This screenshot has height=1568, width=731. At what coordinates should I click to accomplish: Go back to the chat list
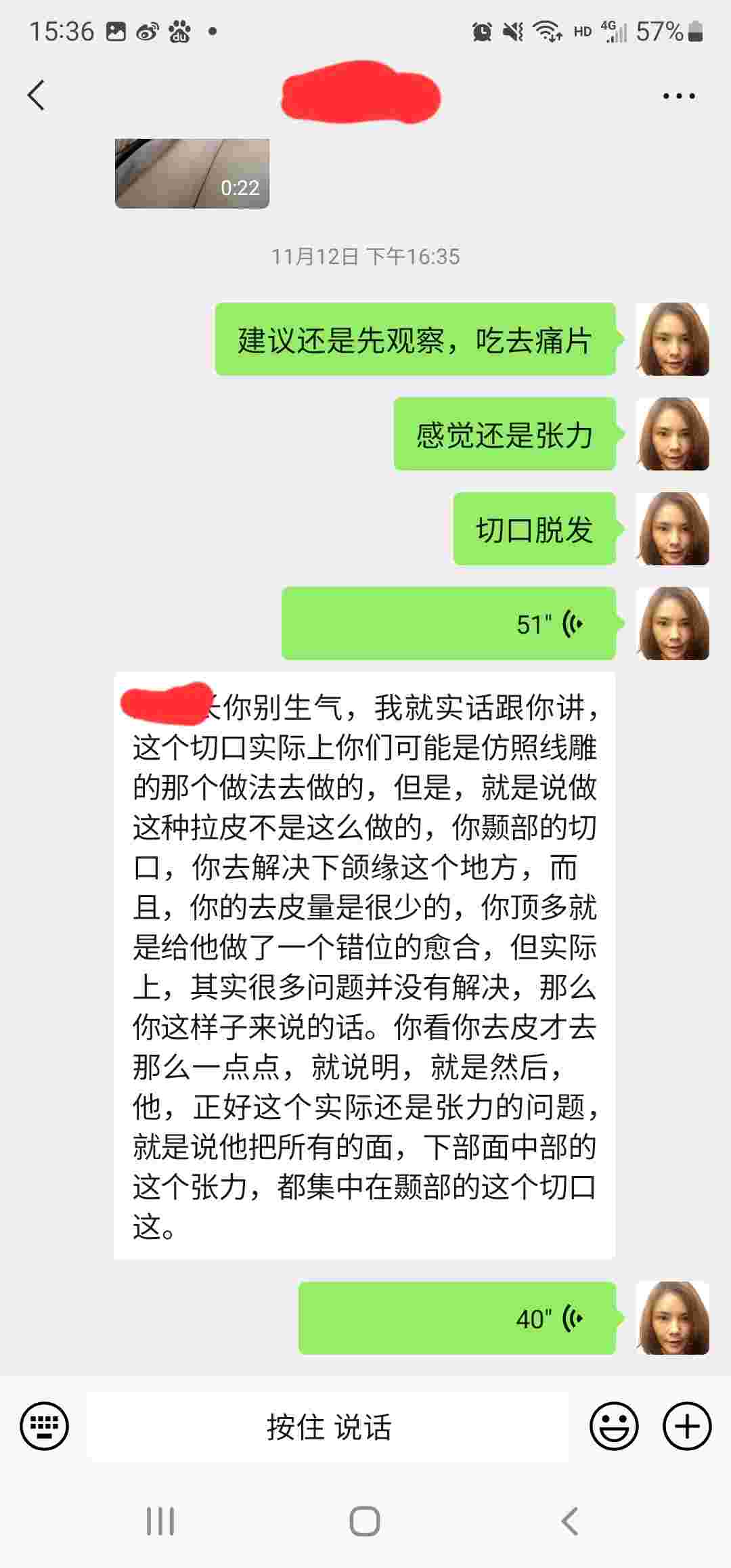36,95
